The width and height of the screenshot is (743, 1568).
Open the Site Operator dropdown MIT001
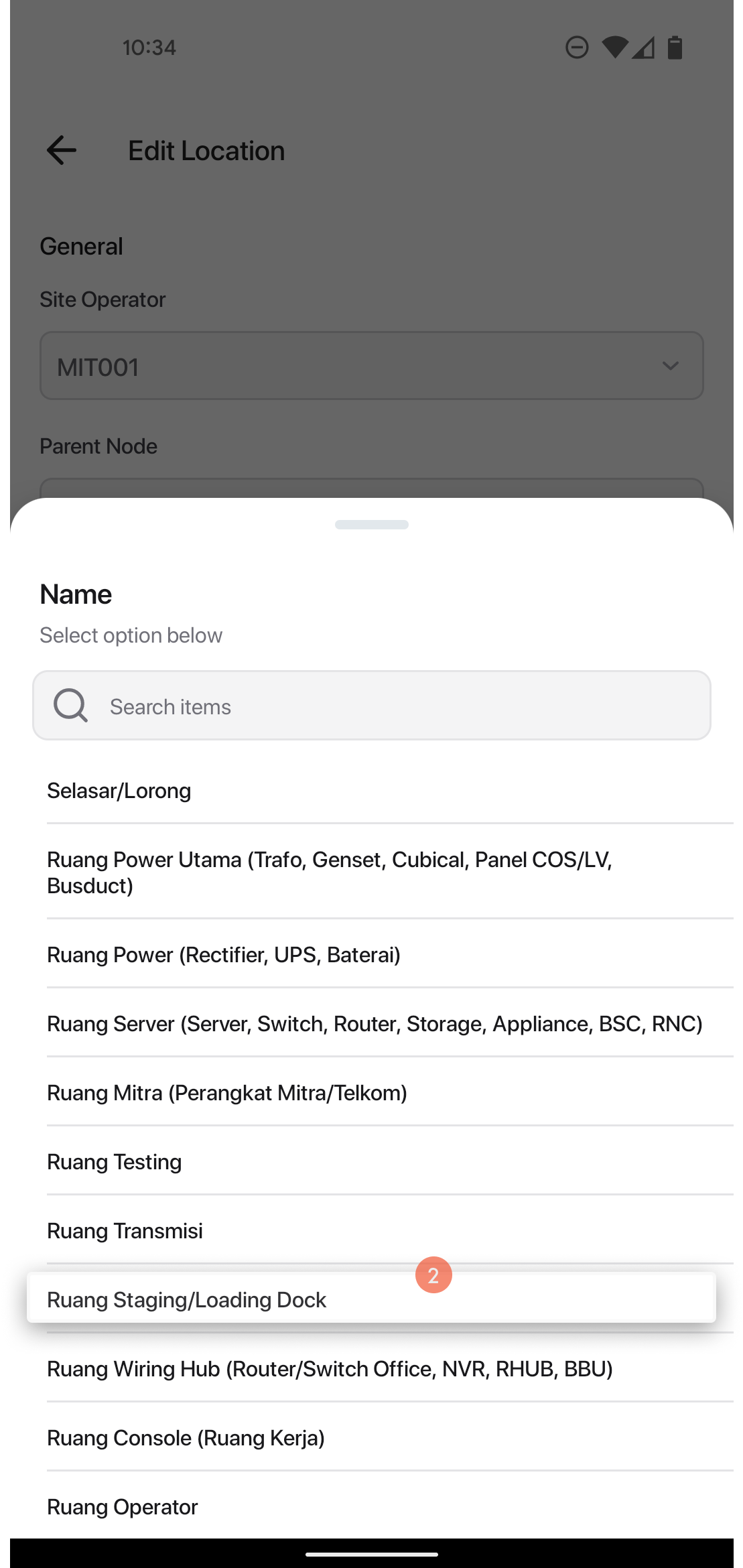(x=372, y=366)
